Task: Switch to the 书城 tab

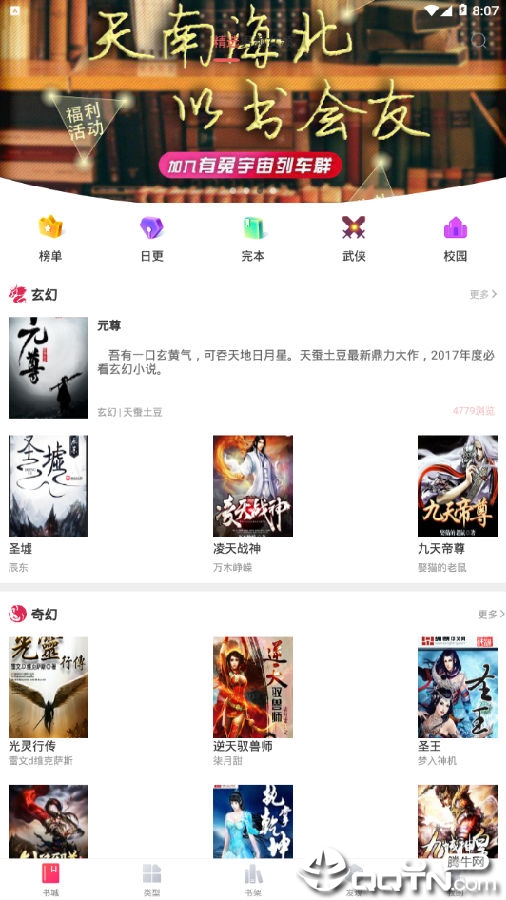Action: click(50, 879)
